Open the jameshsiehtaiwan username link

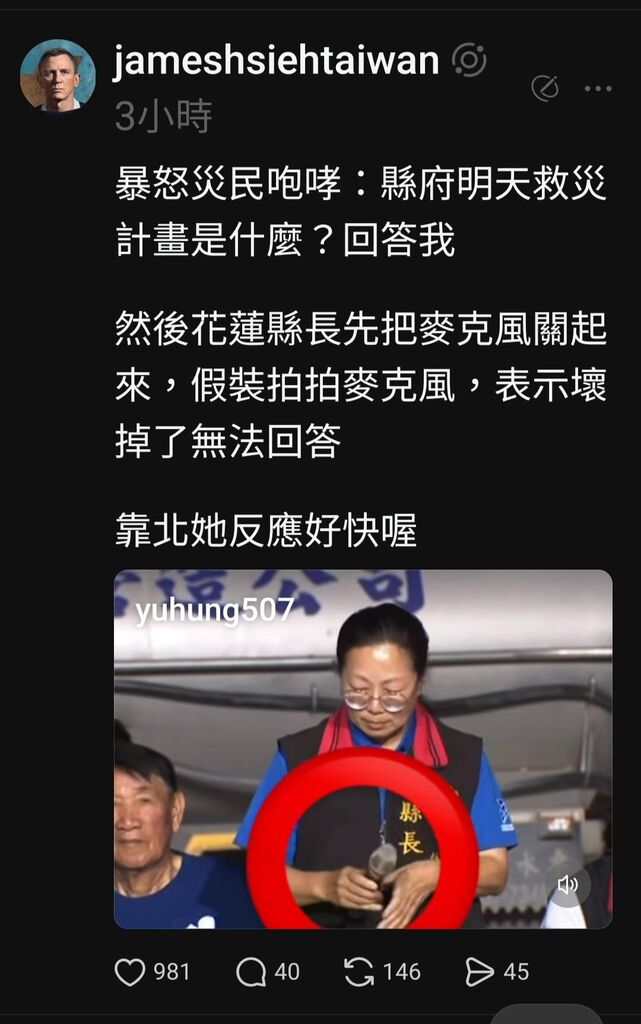pyautogui.click(x=276, y=62)
